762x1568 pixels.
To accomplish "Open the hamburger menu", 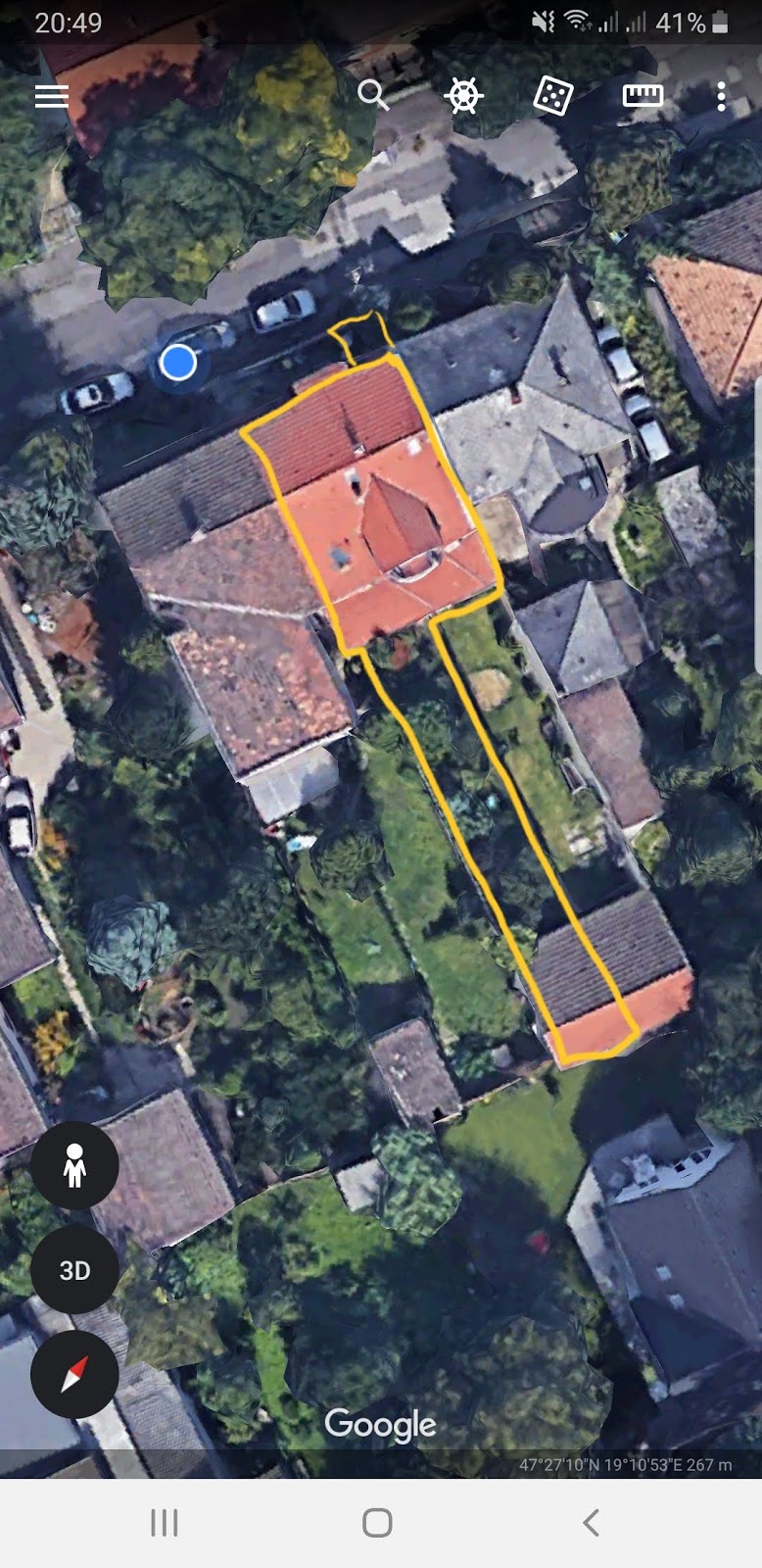I will tap(51, 96).
